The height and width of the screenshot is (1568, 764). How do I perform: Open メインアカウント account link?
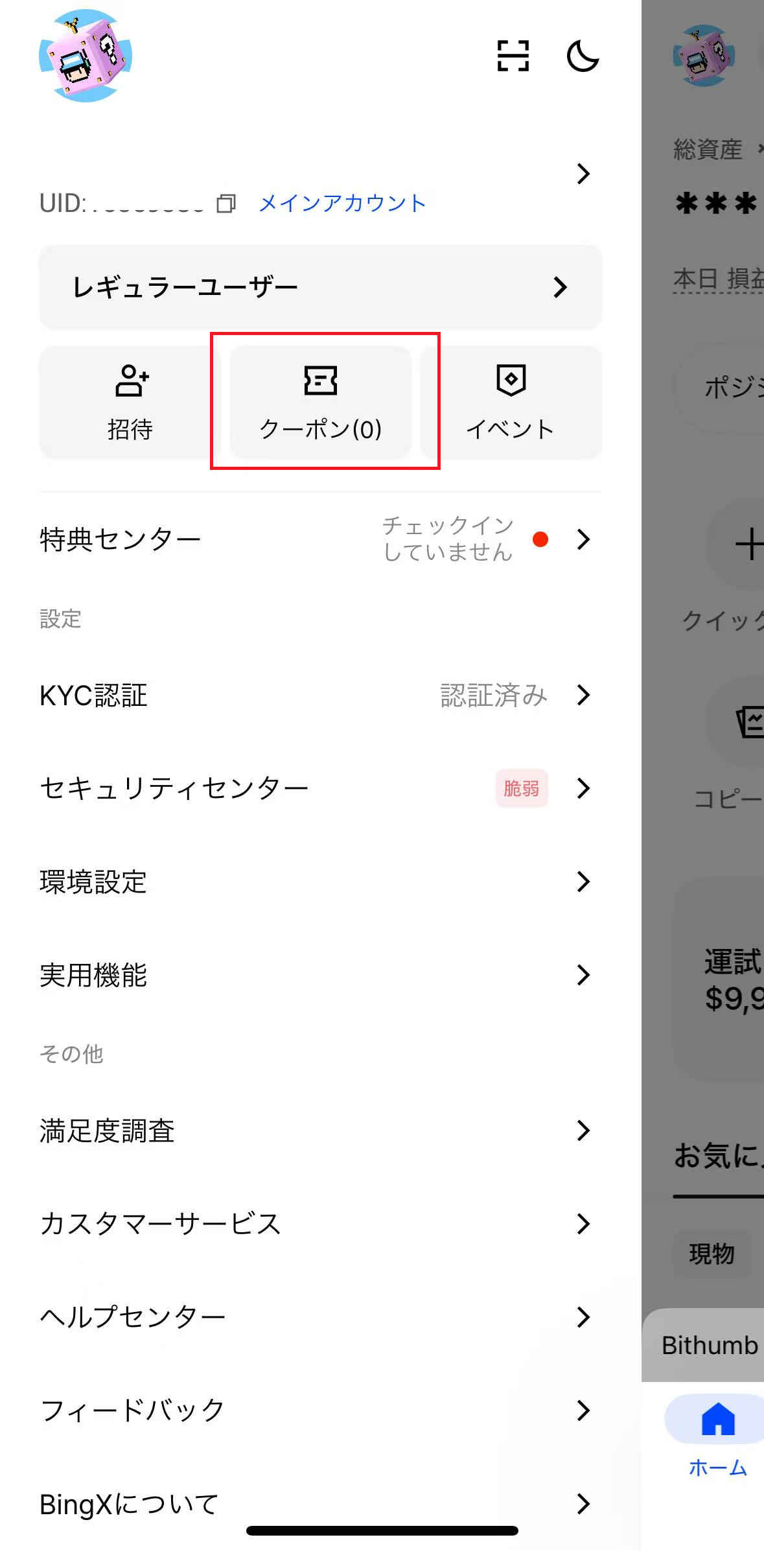click(341, 204)
